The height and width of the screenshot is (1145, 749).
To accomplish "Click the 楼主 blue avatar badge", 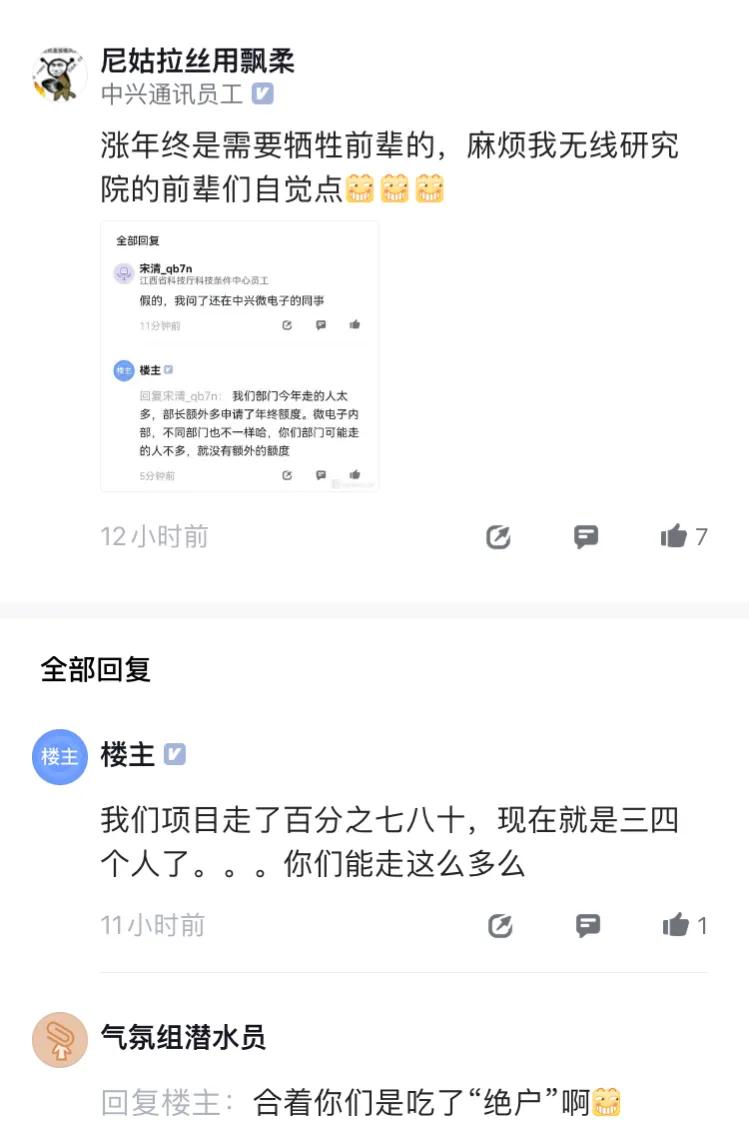I will 59,757.
